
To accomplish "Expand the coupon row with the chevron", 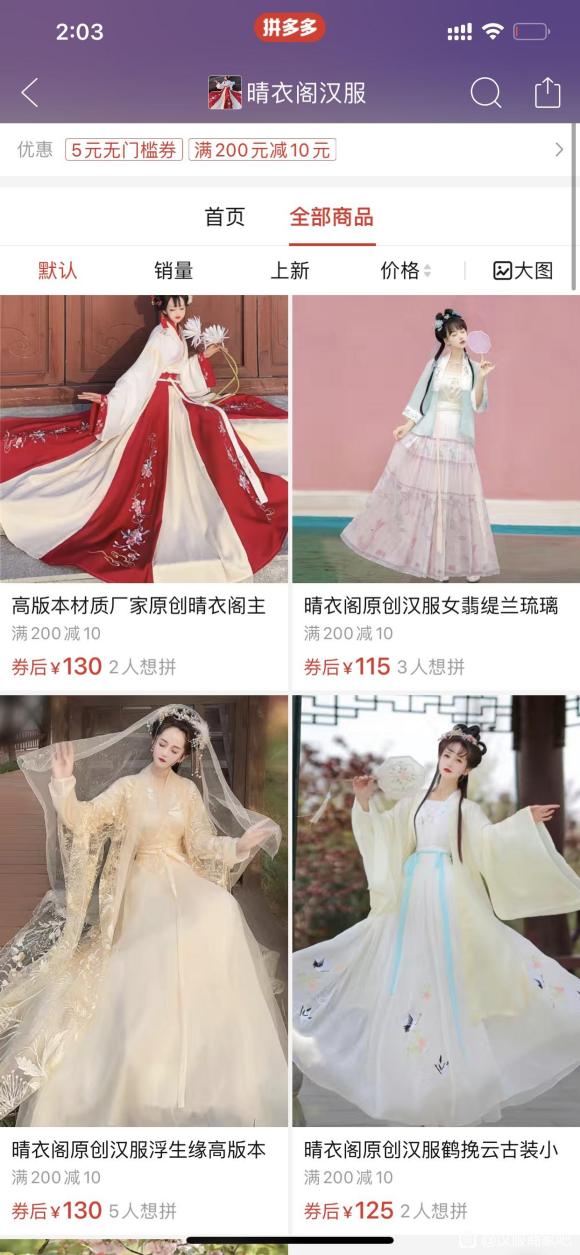I will click(559, 150).
